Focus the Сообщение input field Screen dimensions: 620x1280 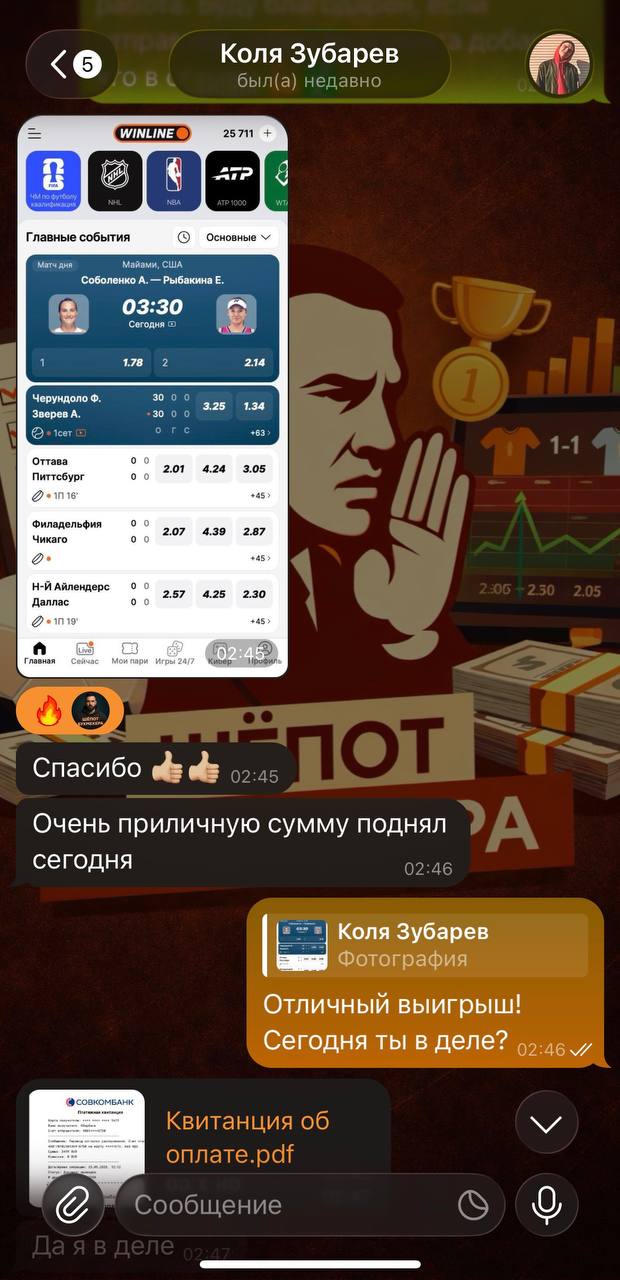pos(290,1205)
